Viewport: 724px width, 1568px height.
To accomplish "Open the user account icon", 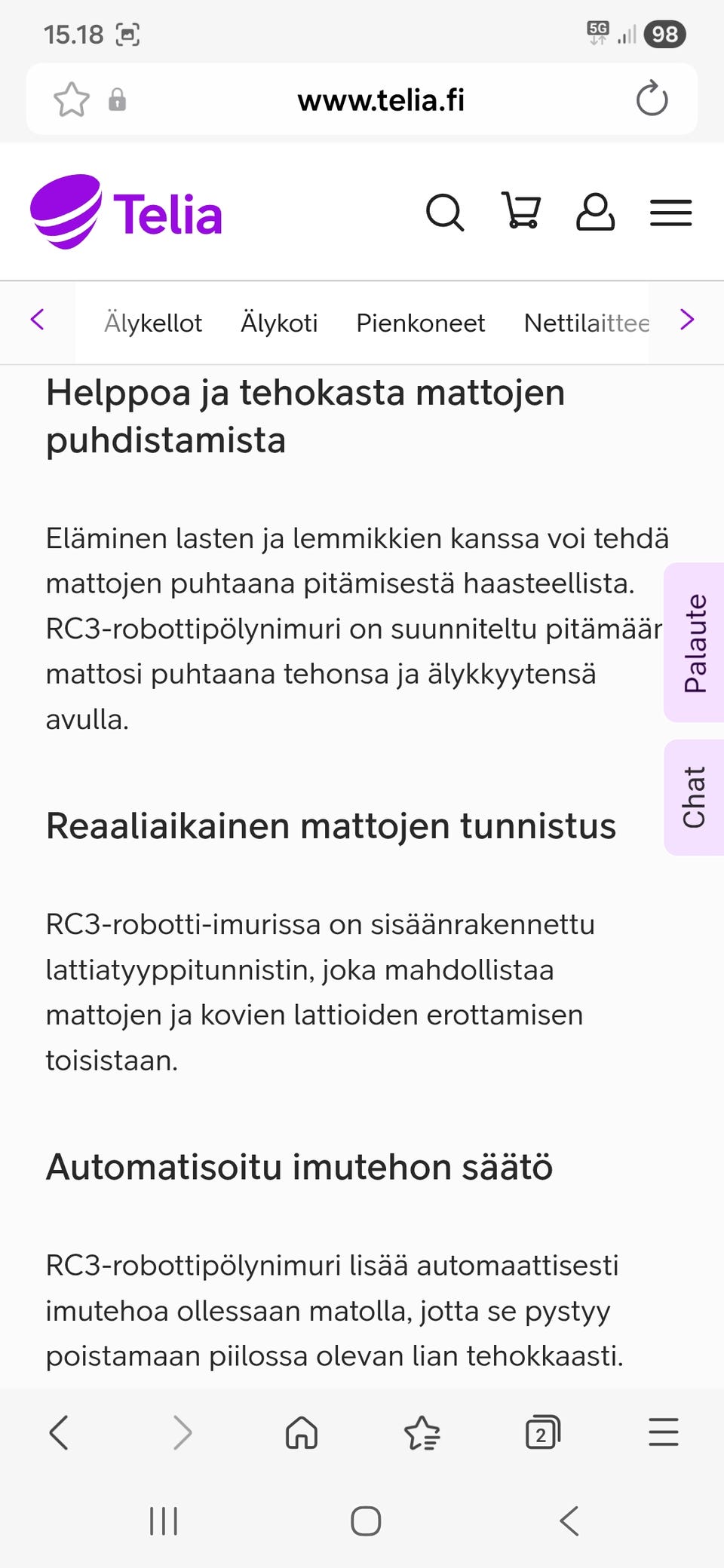I will click(x=596, y=213).
